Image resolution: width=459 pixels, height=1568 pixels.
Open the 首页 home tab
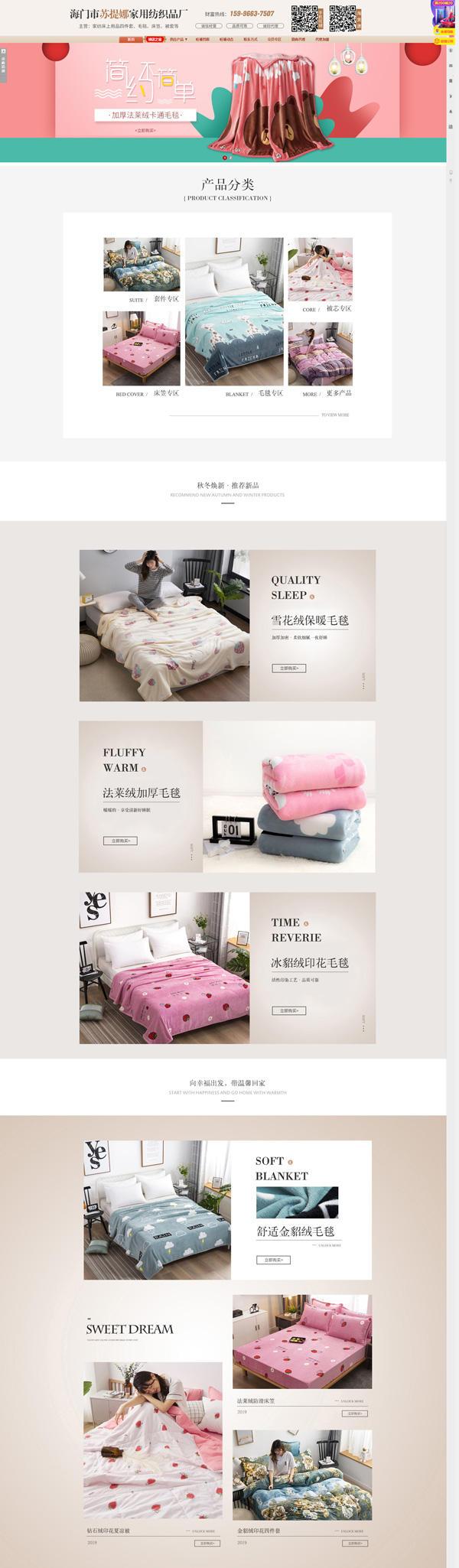[x=131, y=39]
